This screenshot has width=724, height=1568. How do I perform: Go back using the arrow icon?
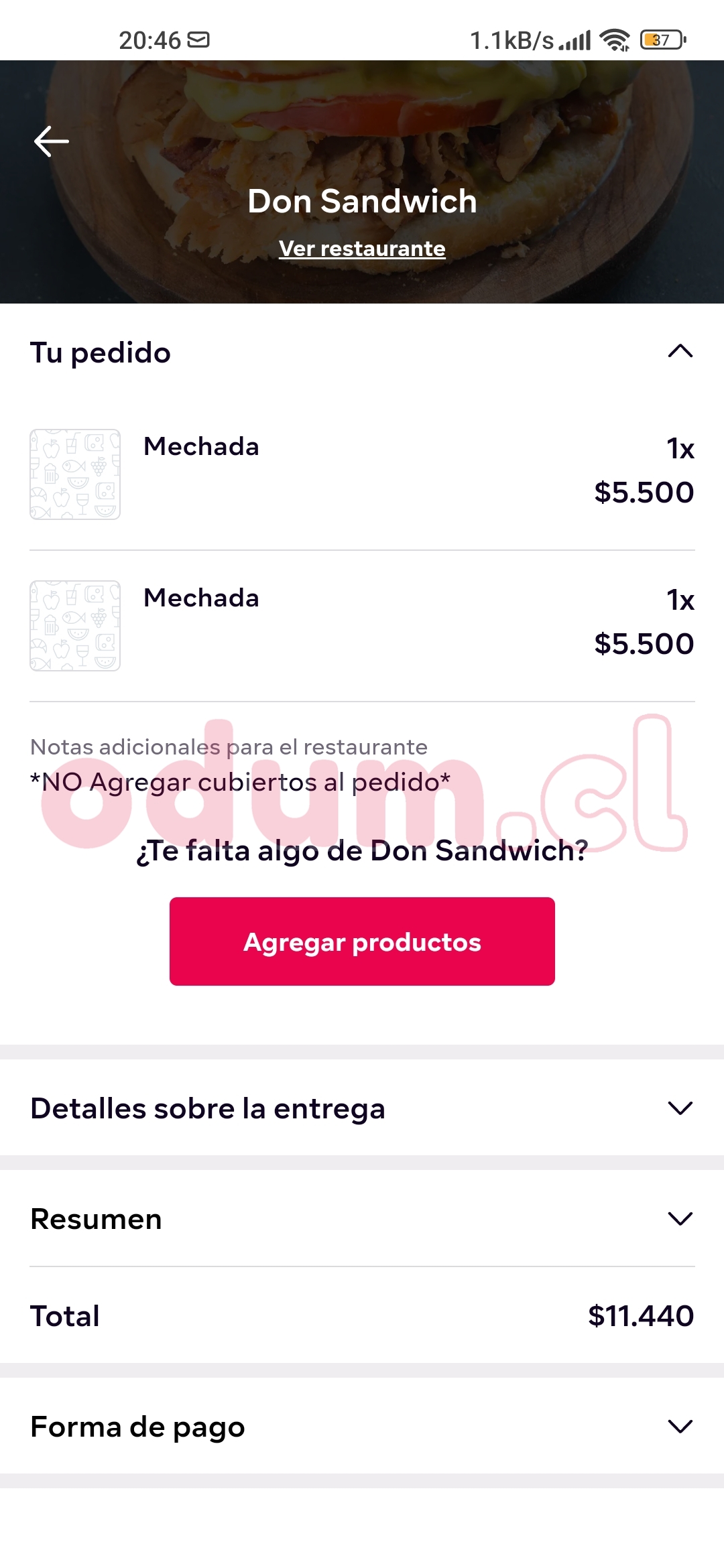point(52,141)
